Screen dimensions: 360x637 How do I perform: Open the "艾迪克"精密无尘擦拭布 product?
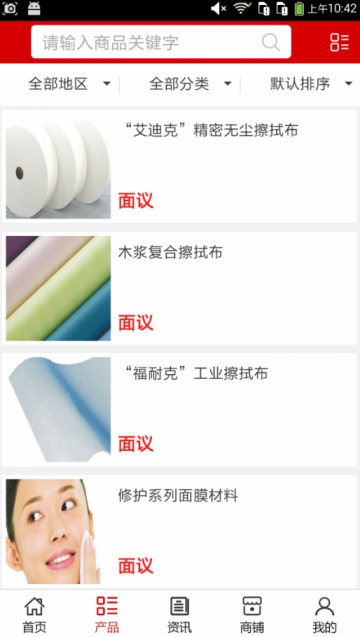[180, 166]
